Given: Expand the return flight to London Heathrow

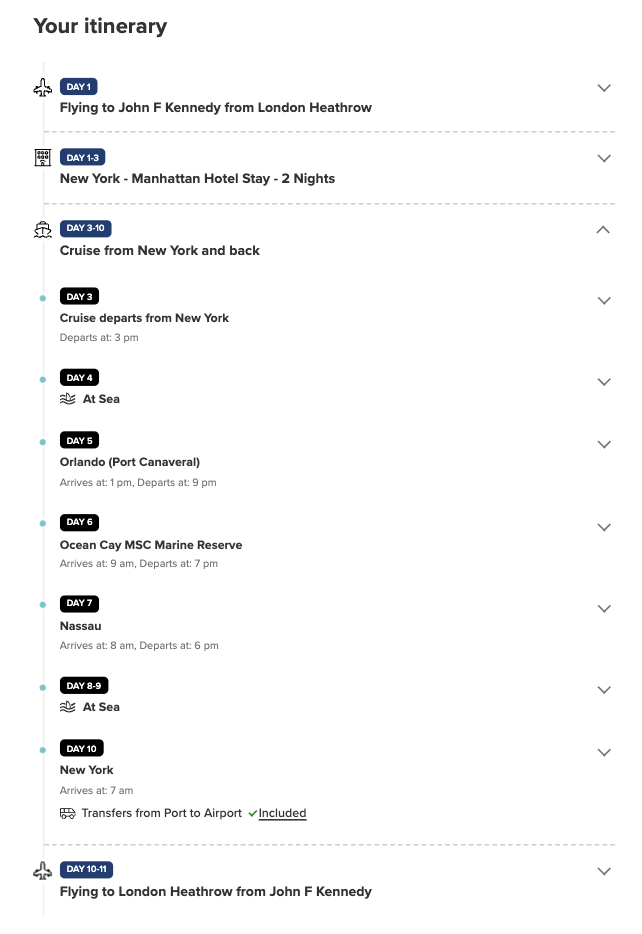Looking at the screenshot, I should [x=603, y=872].
